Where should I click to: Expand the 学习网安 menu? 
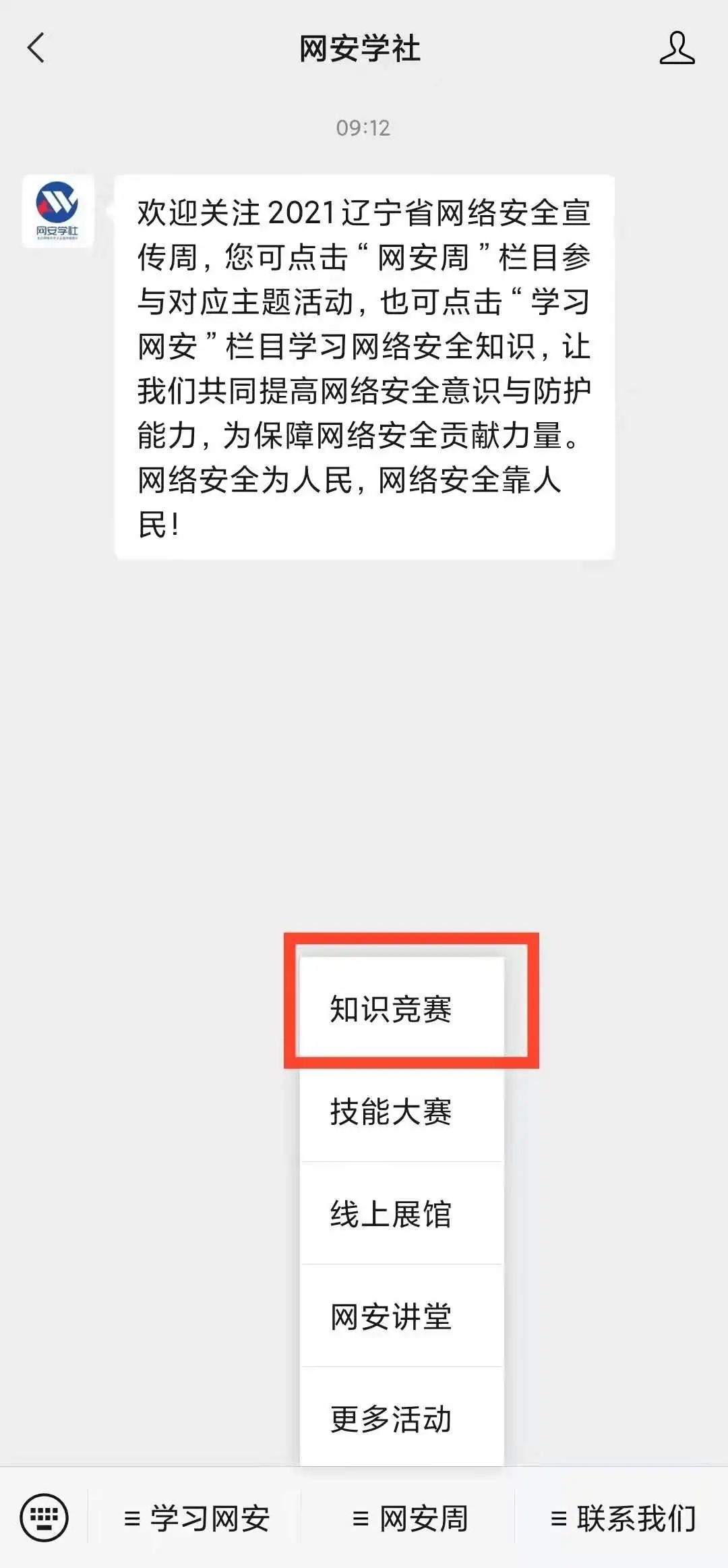195,1519
